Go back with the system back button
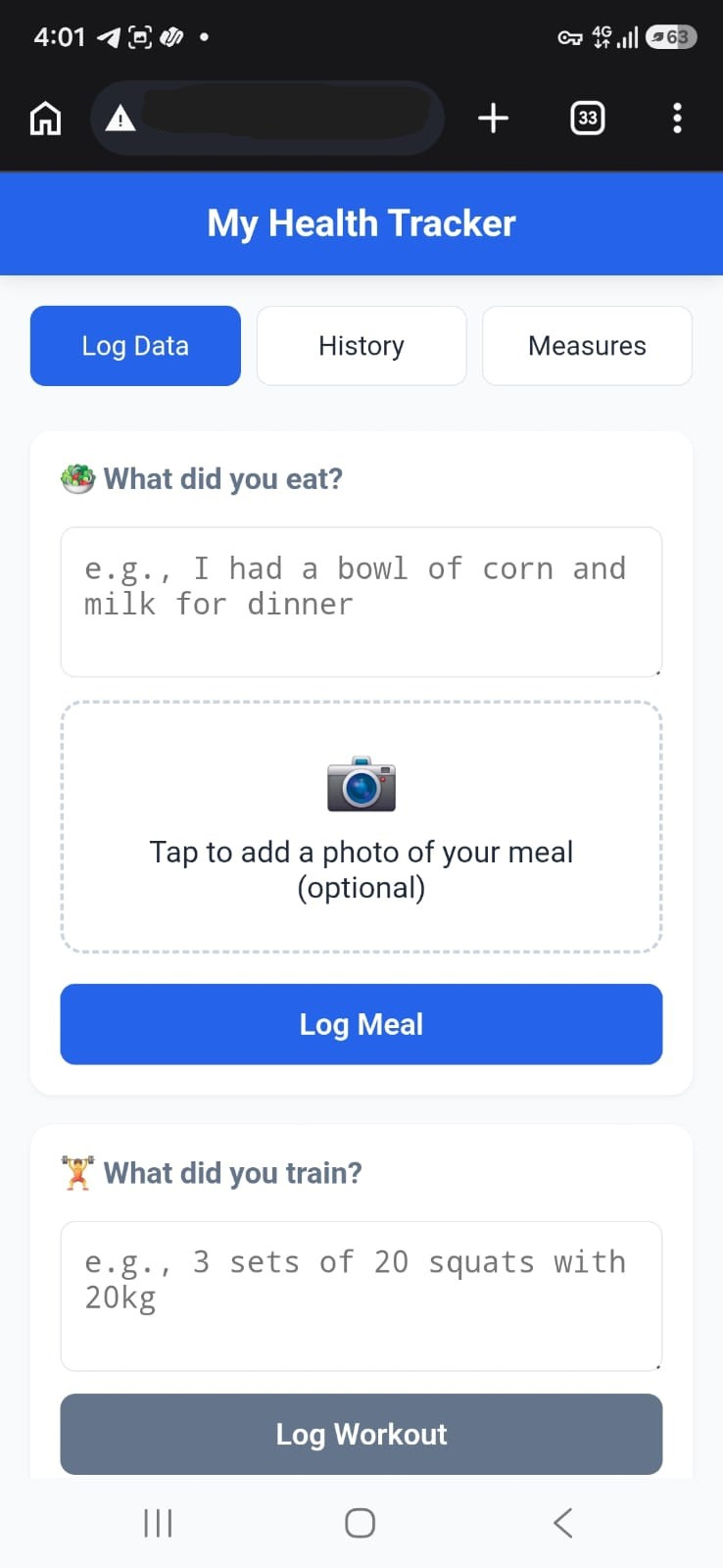Viewport: 723px width, 1568px height. coord(562,1523)
